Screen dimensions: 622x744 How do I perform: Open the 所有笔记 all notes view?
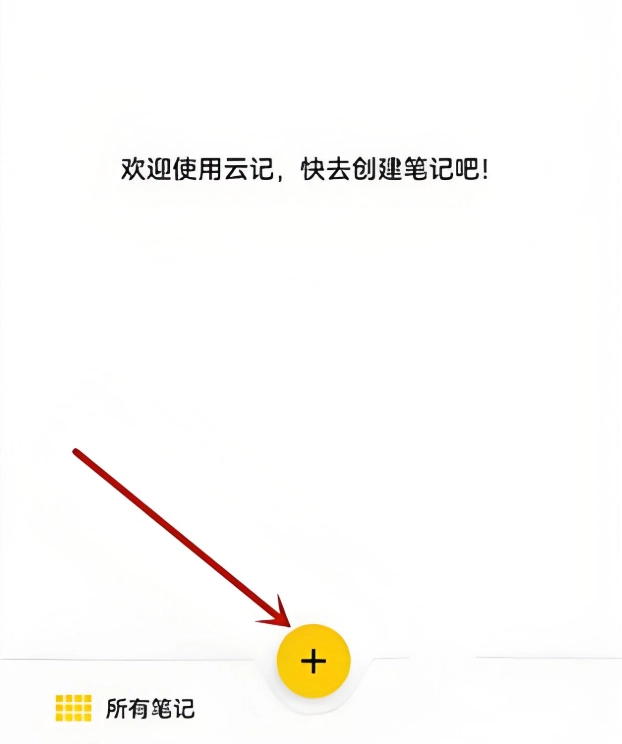click(x=125, y=708)
